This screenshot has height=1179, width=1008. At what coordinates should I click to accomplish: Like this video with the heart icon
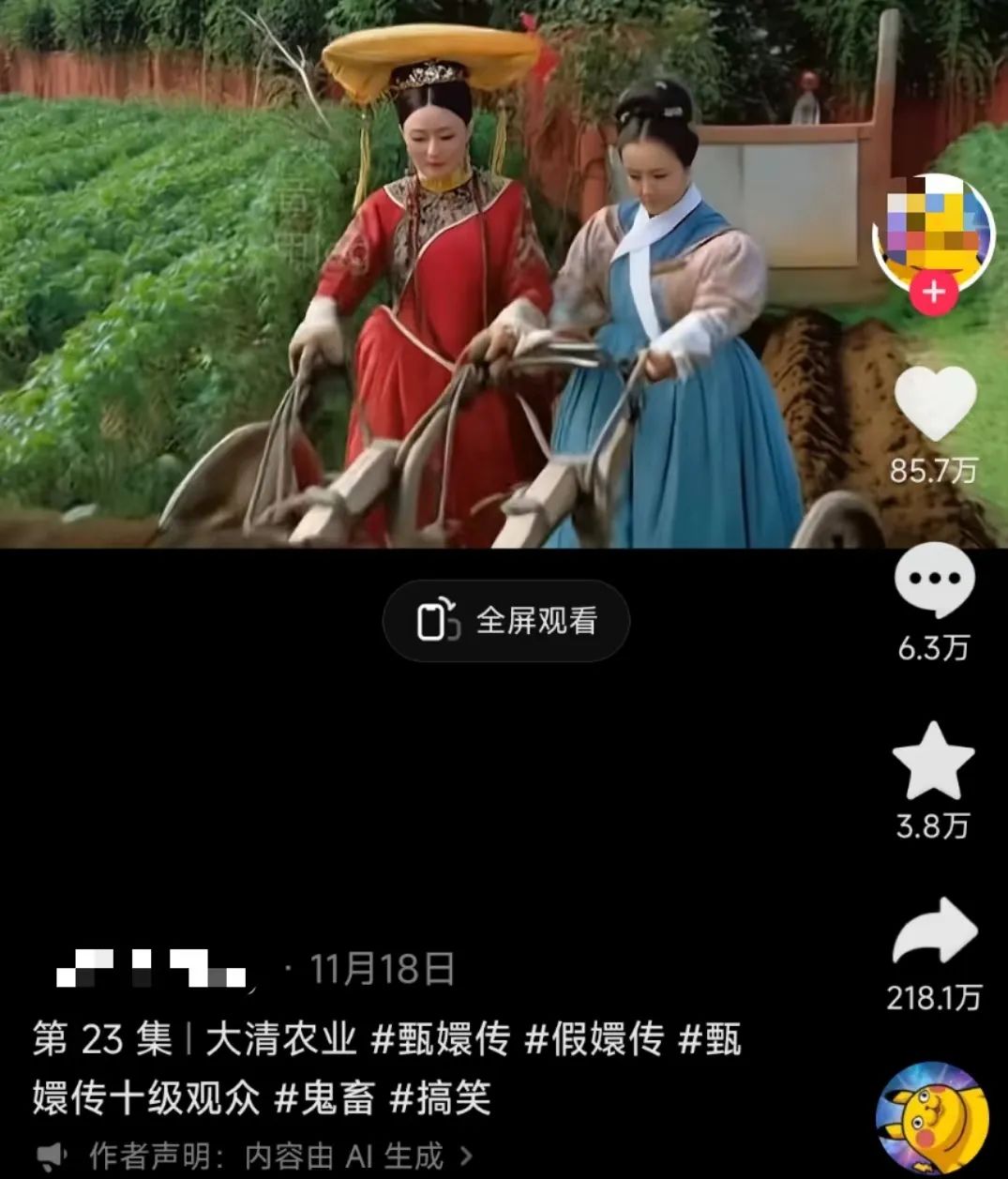pos(934,404)
